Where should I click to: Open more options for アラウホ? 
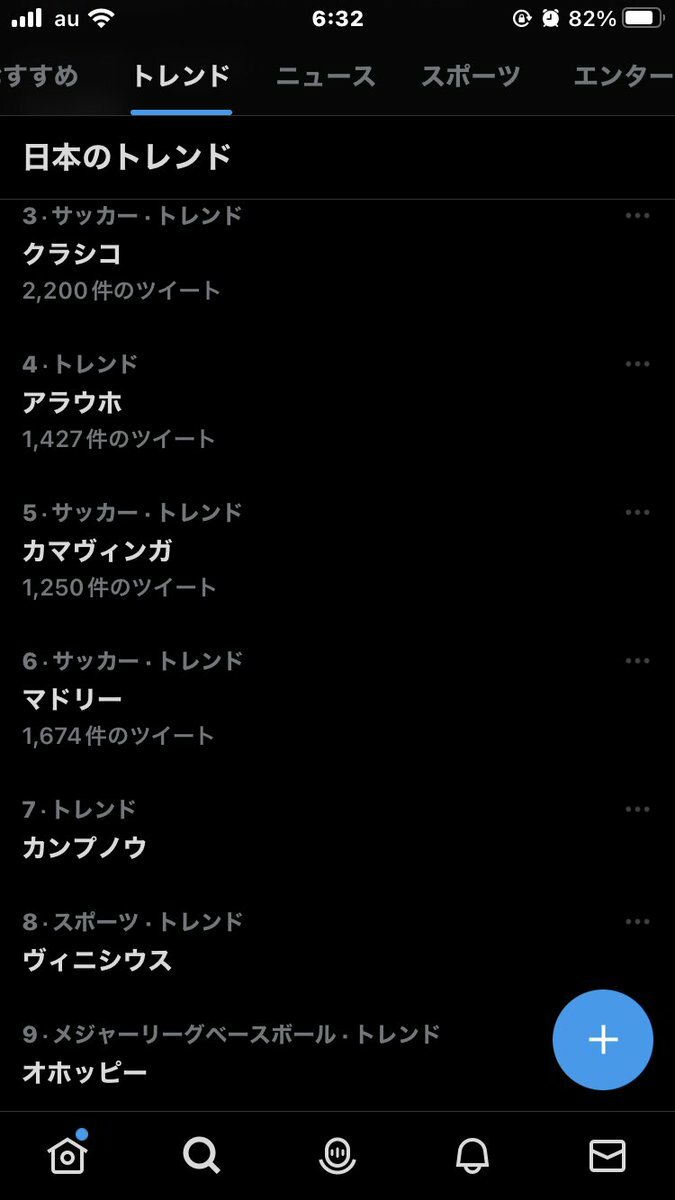[637, 364]
